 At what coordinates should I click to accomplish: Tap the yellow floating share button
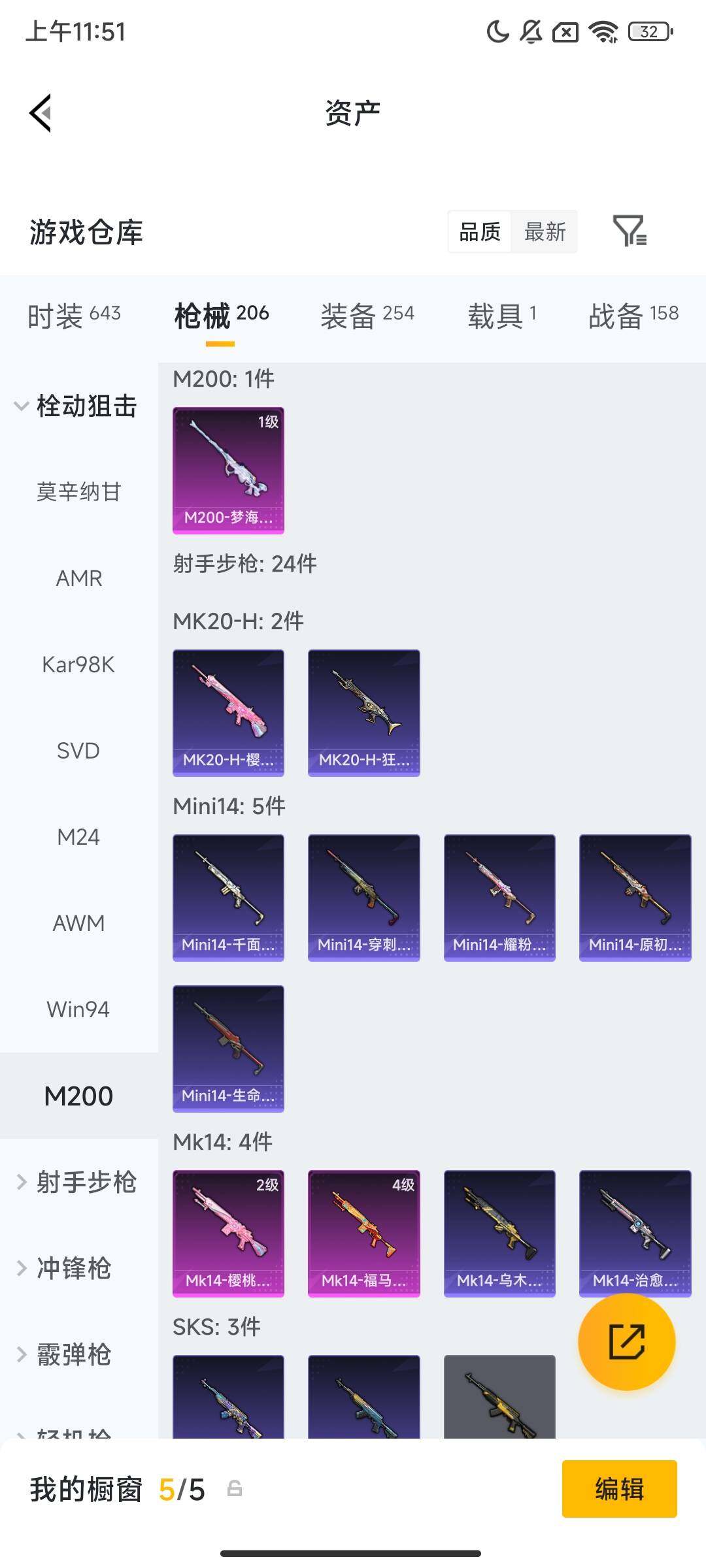(x=626, y=1341)
